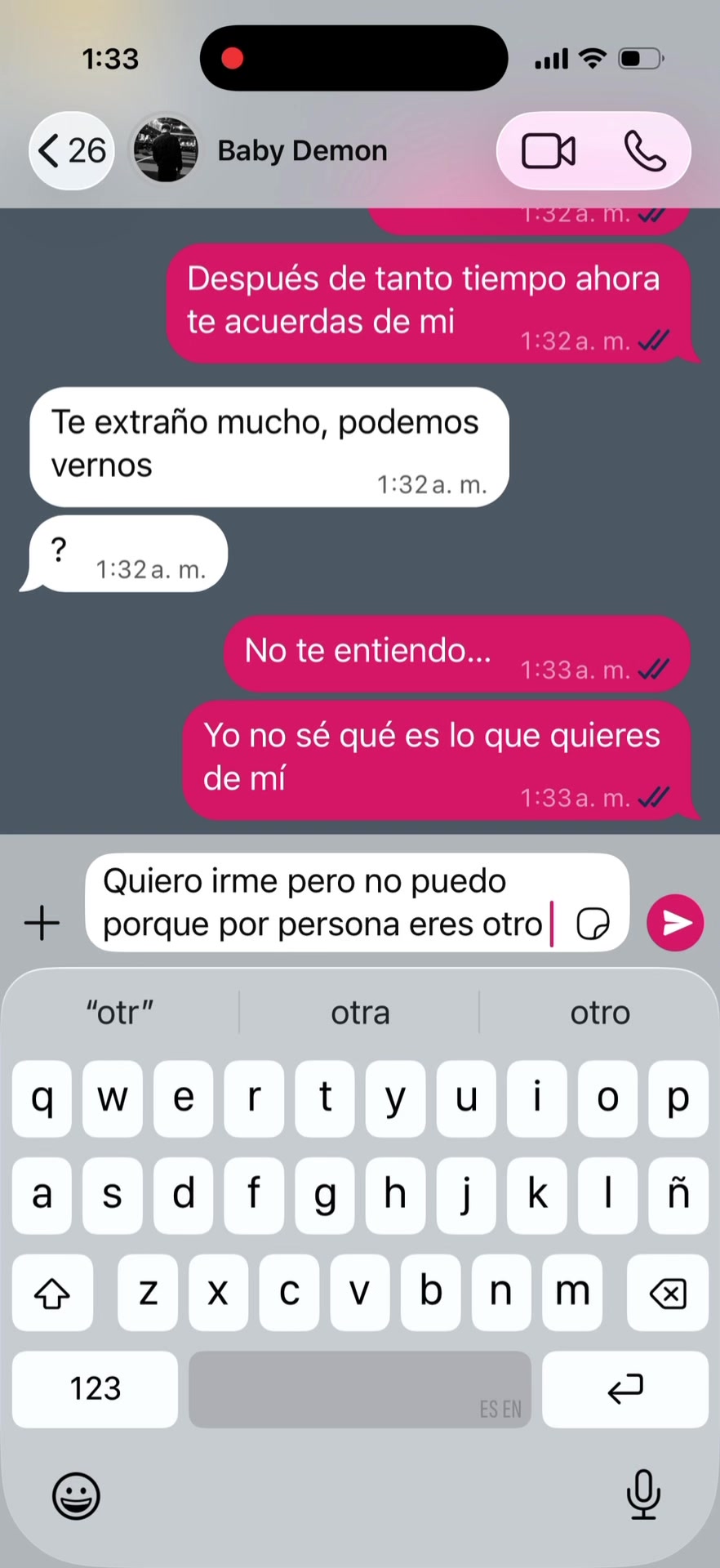Hit the backspace key

(668, 1293)
